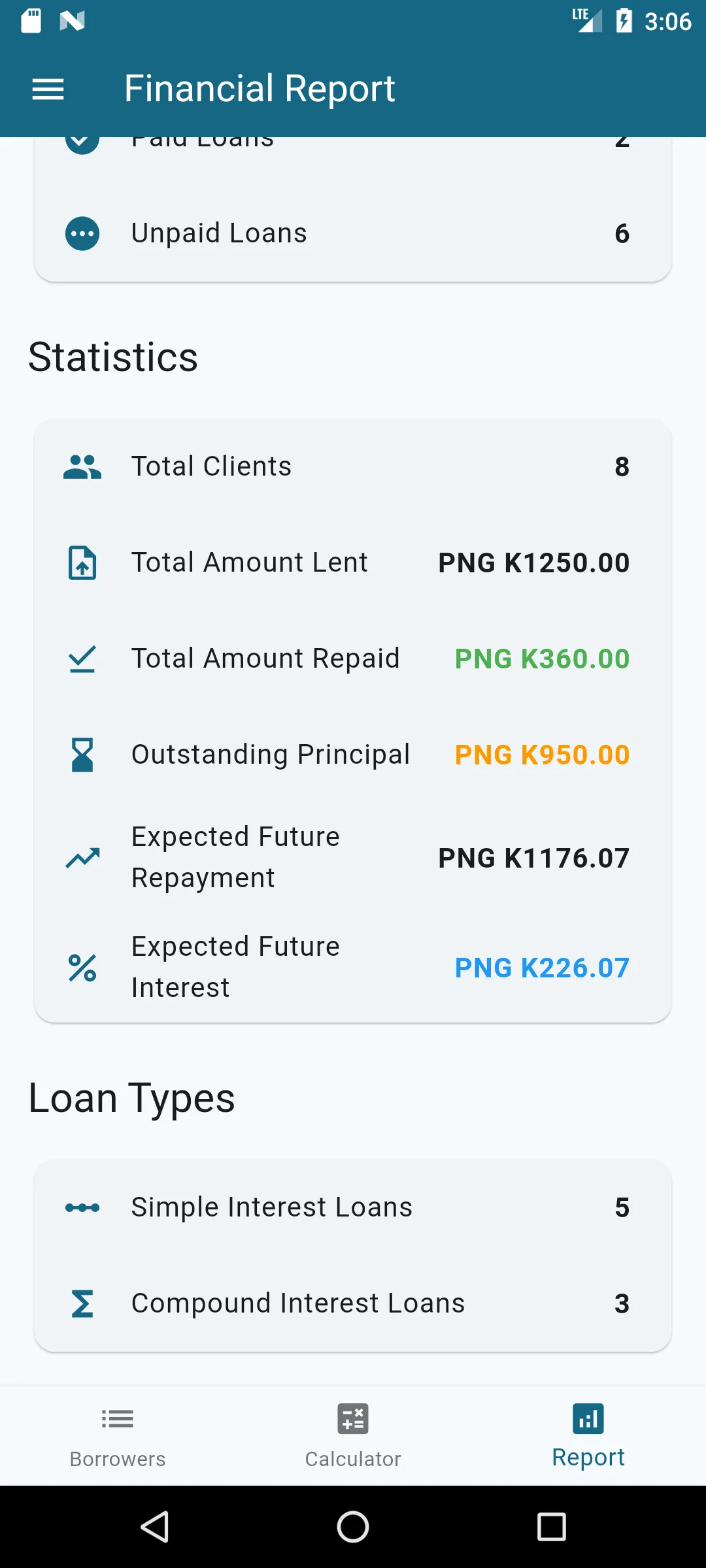Tap the Total Clients people icon
Image resolution: width=706 pixels, height=1568 pixels.
[x=82, y=465]
